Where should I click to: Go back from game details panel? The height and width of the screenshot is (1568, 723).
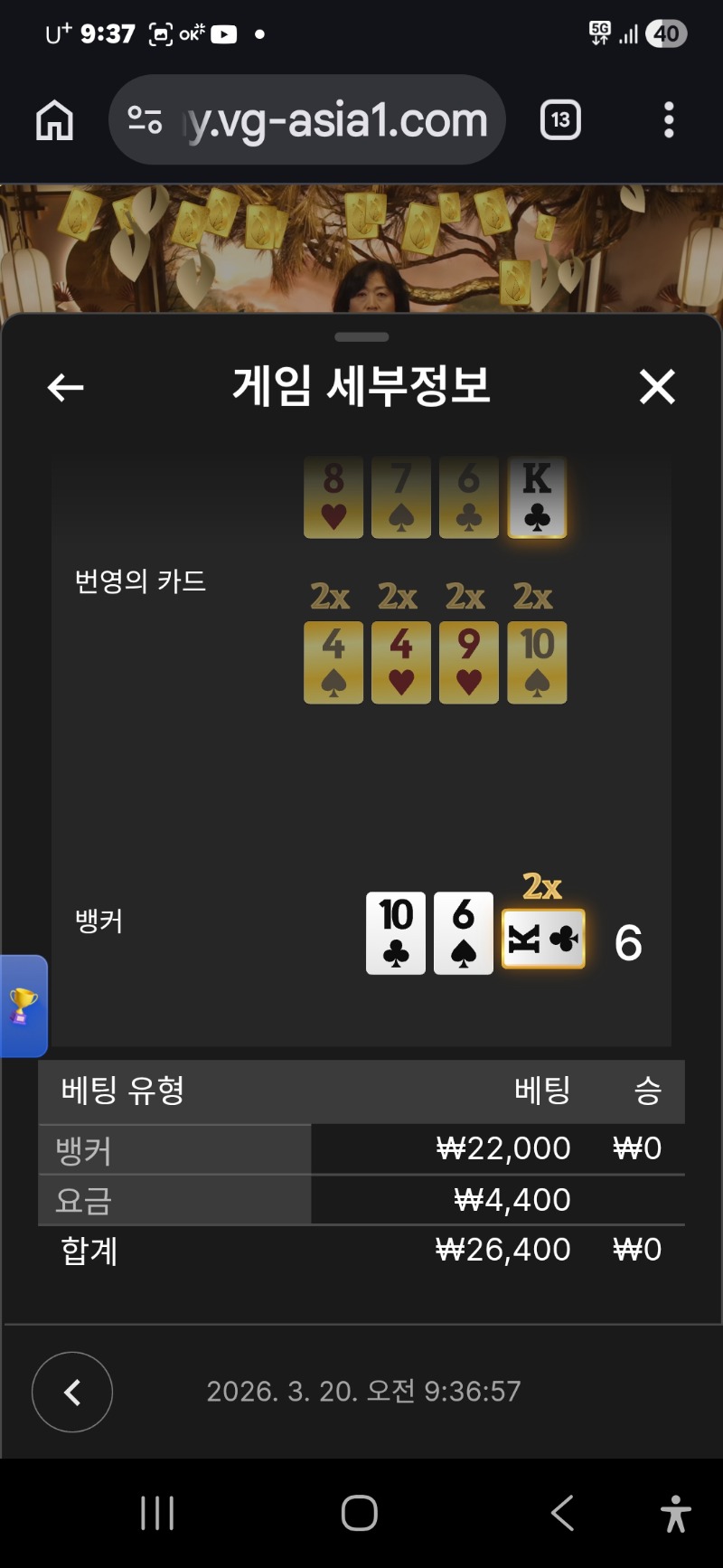[x=65, y=388]
